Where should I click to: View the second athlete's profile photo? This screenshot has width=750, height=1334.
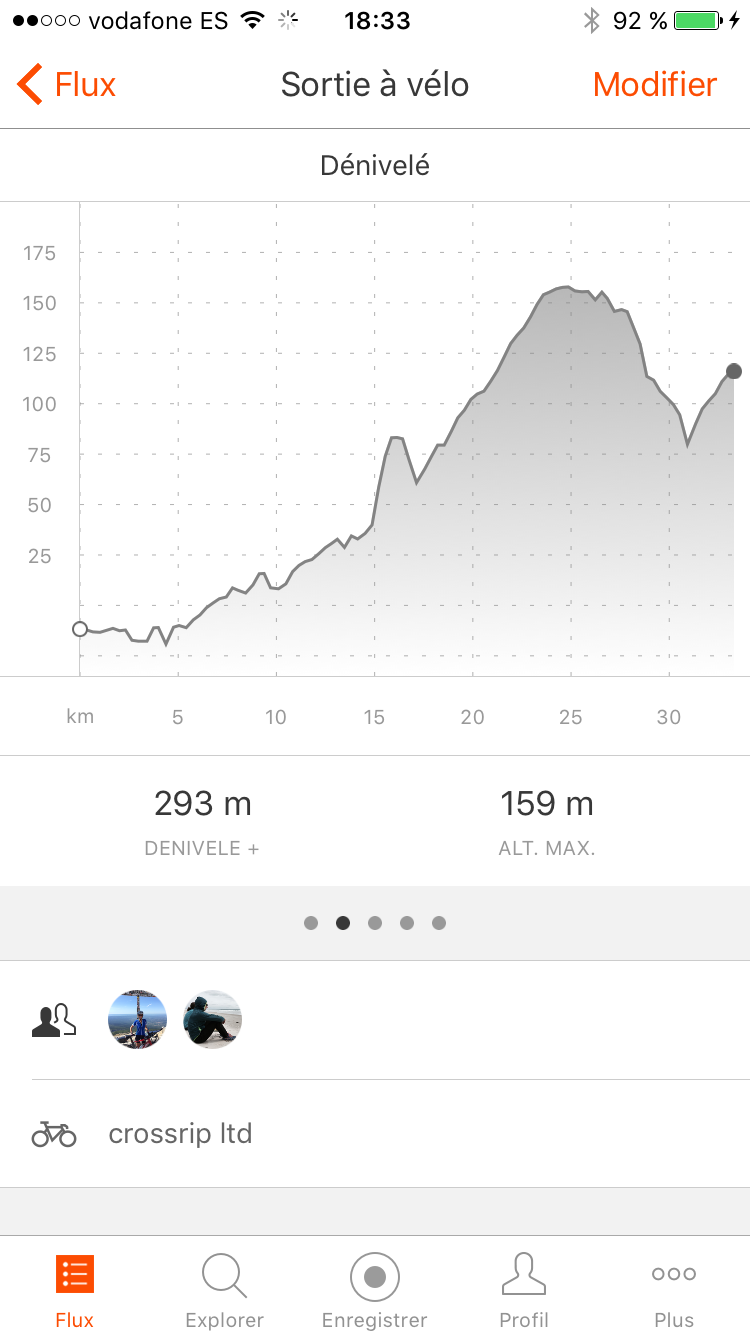tap(212, 1020)
